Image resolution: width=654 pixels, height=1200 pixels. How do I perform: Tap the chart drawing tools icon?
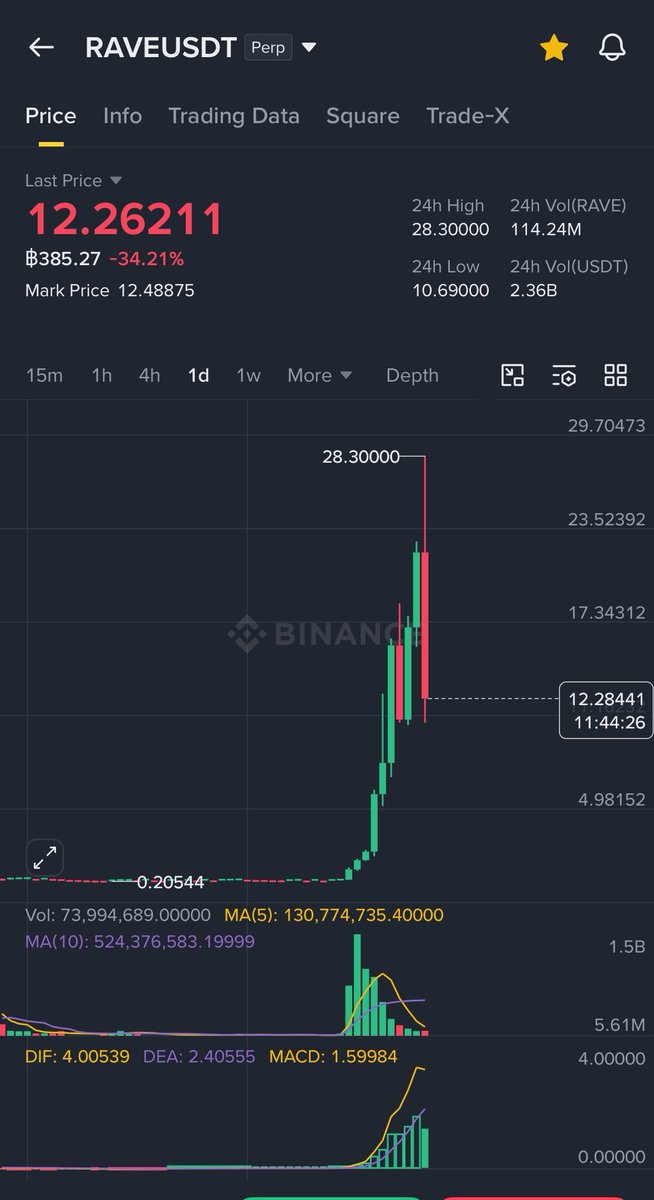(512, 375)
